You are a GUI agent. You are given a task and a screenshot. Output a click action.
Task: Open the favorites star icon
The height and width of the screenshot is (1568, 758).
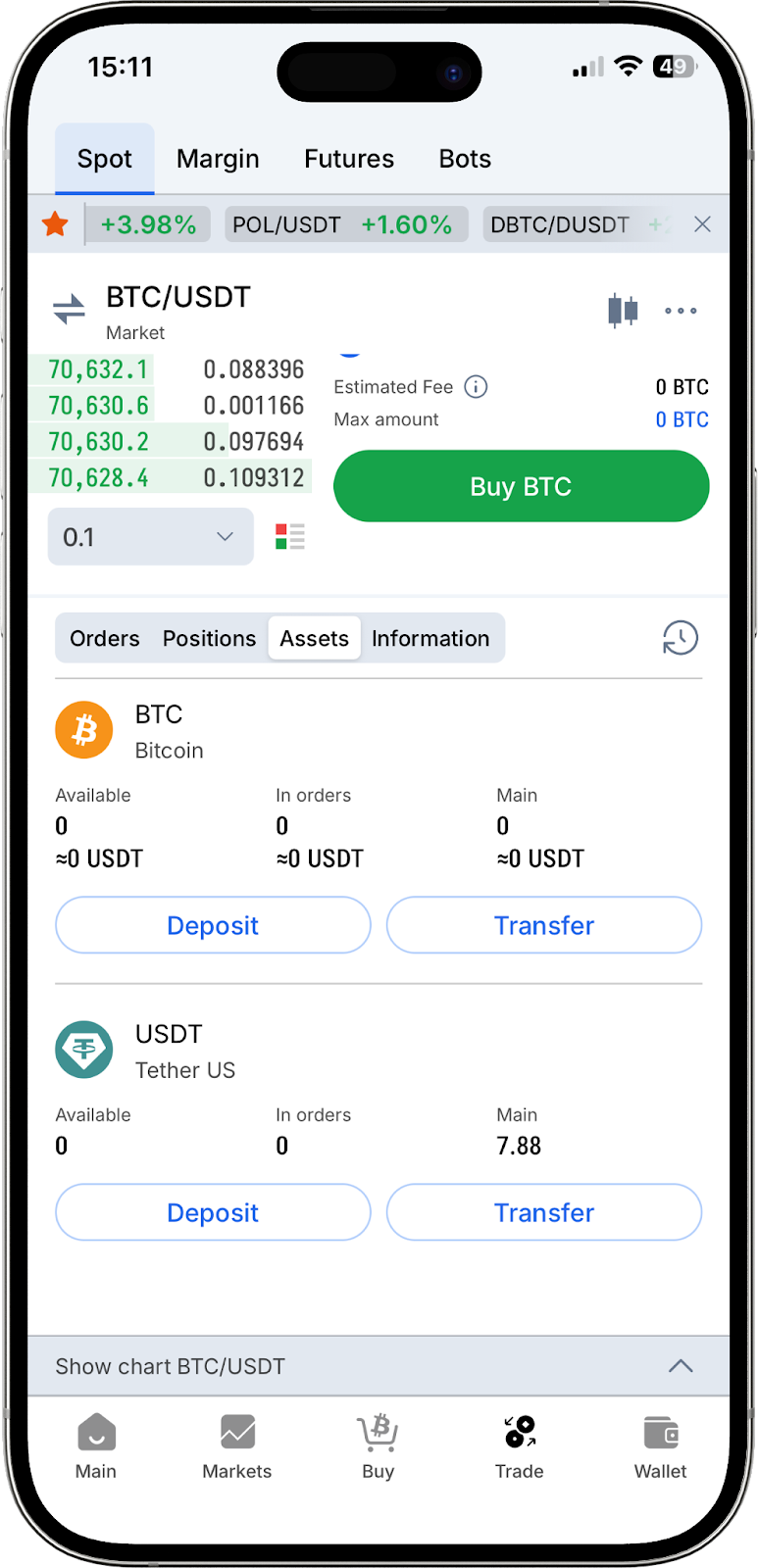[x=56, y=224]
